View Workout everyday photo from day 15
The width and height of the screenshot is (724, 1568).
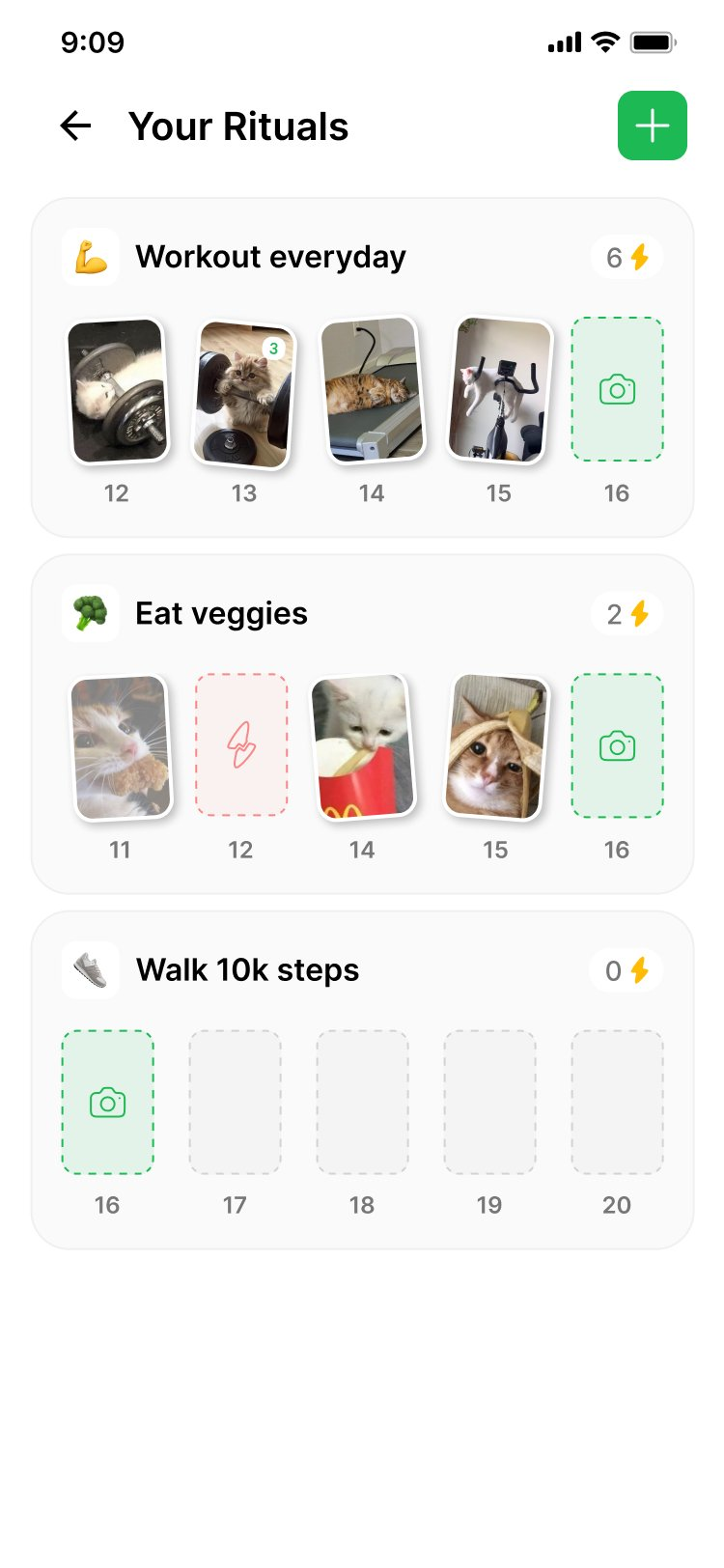[499, 389]
